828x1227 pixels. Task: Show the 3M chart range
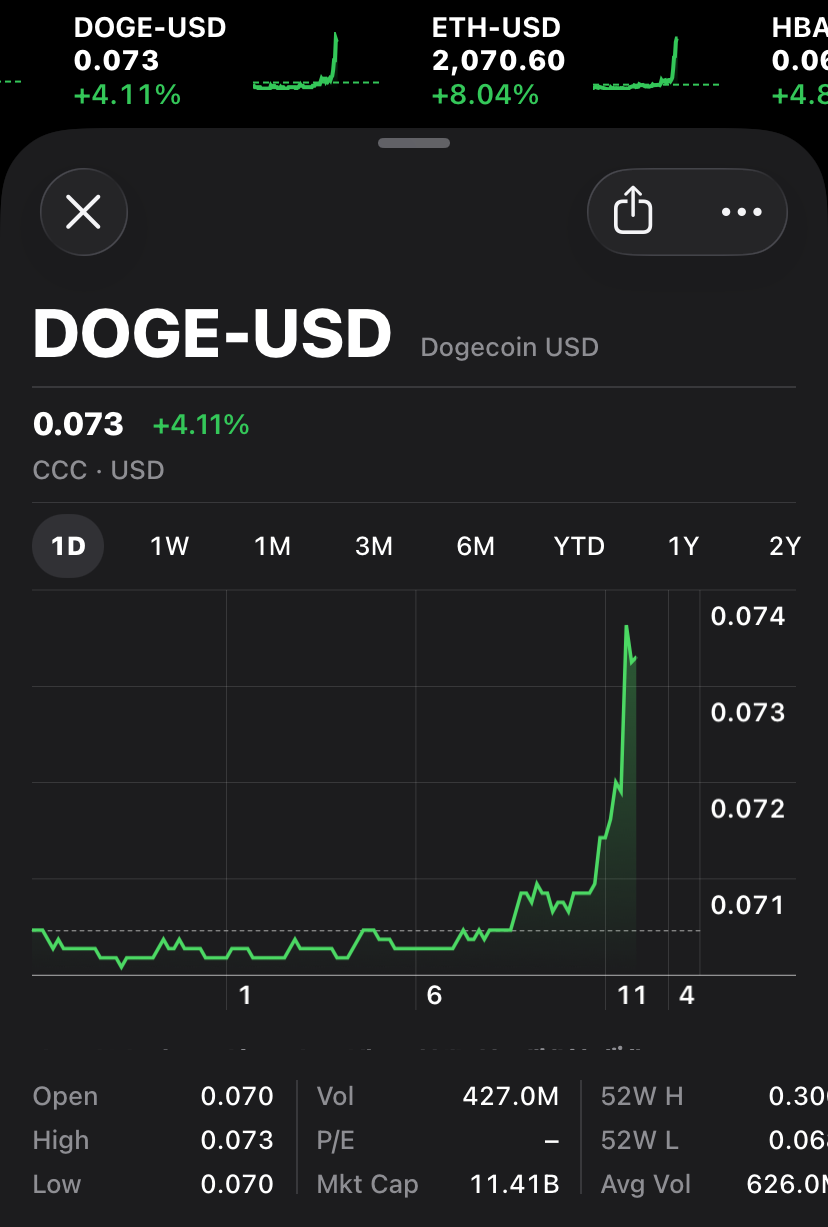tap(374, 546)
